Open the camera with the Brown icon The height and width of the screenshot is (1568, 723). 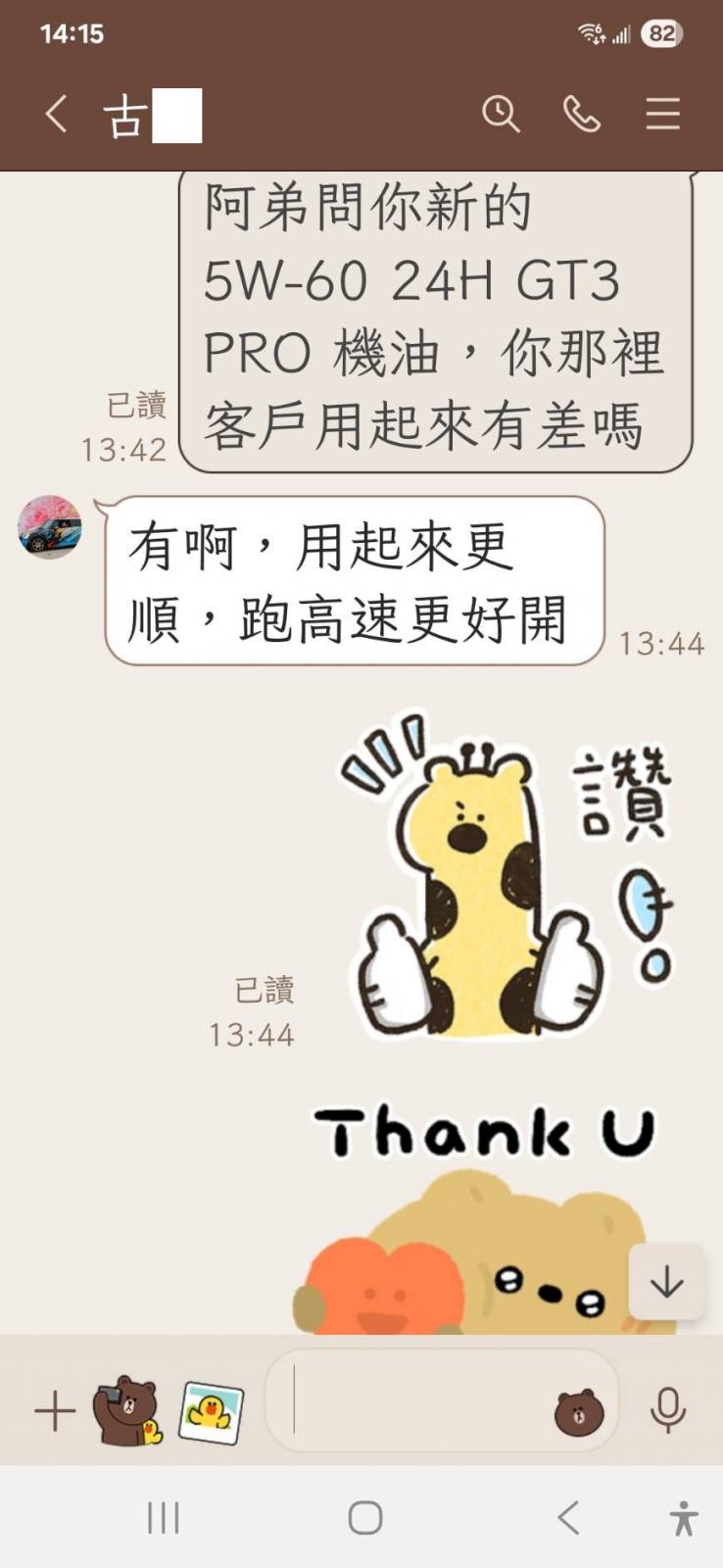[x=127, y=1411]
